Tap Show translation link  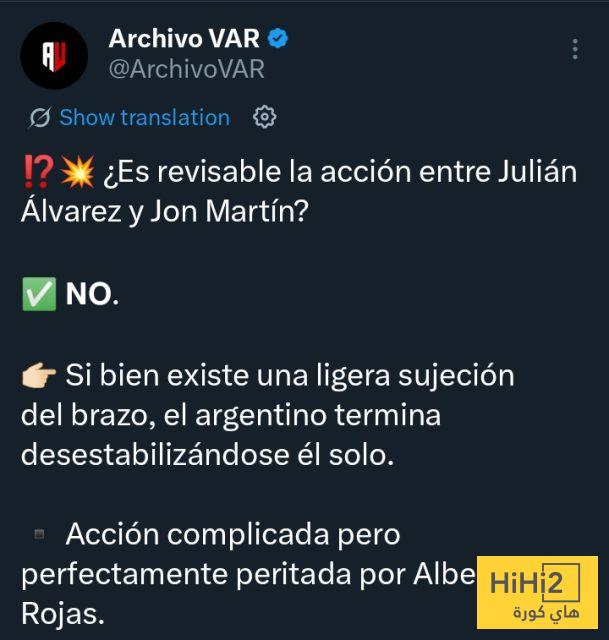click(x=143, y=117)
